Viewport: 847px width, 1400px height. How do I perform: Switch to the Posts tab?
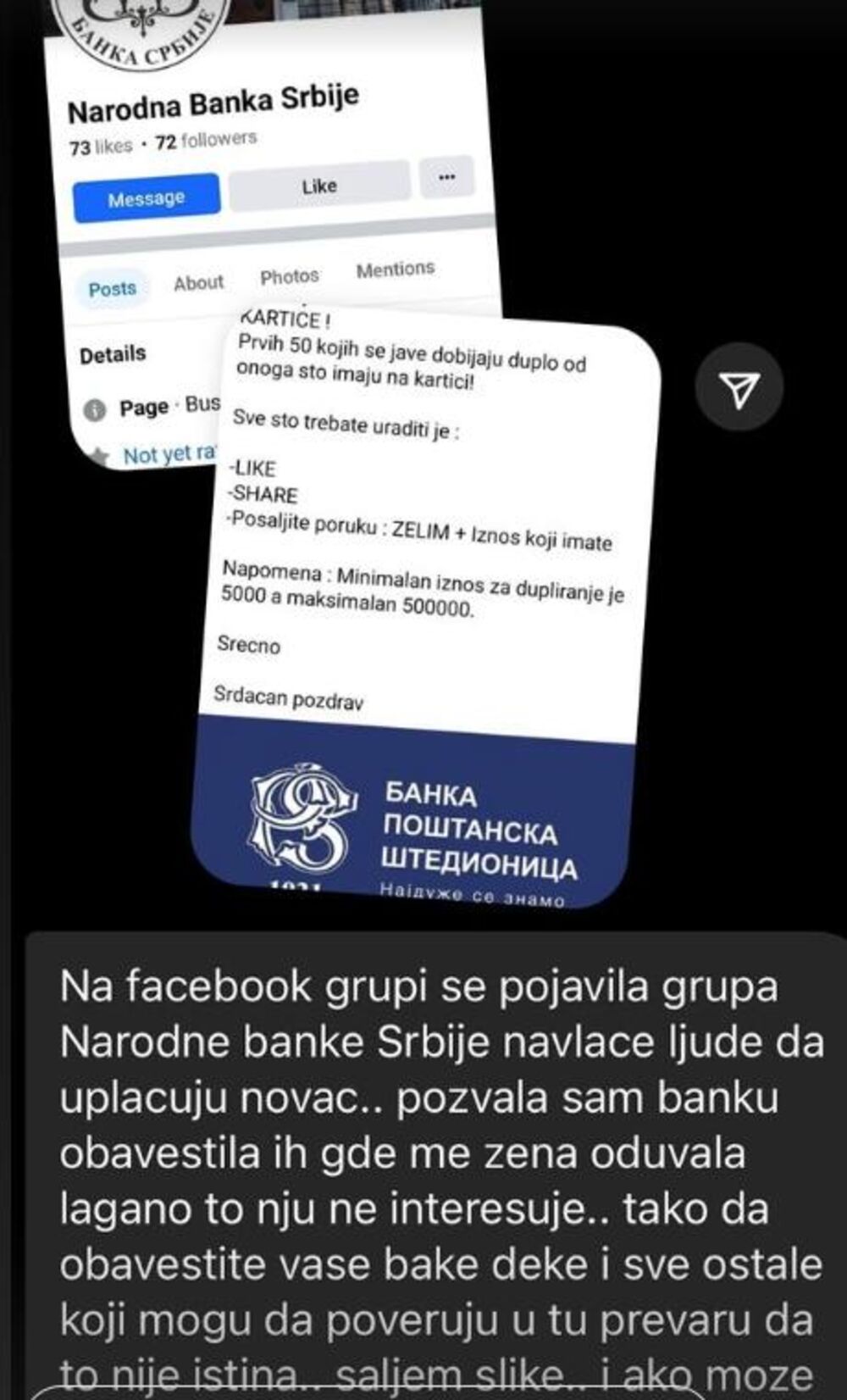[x=112, y=288]
